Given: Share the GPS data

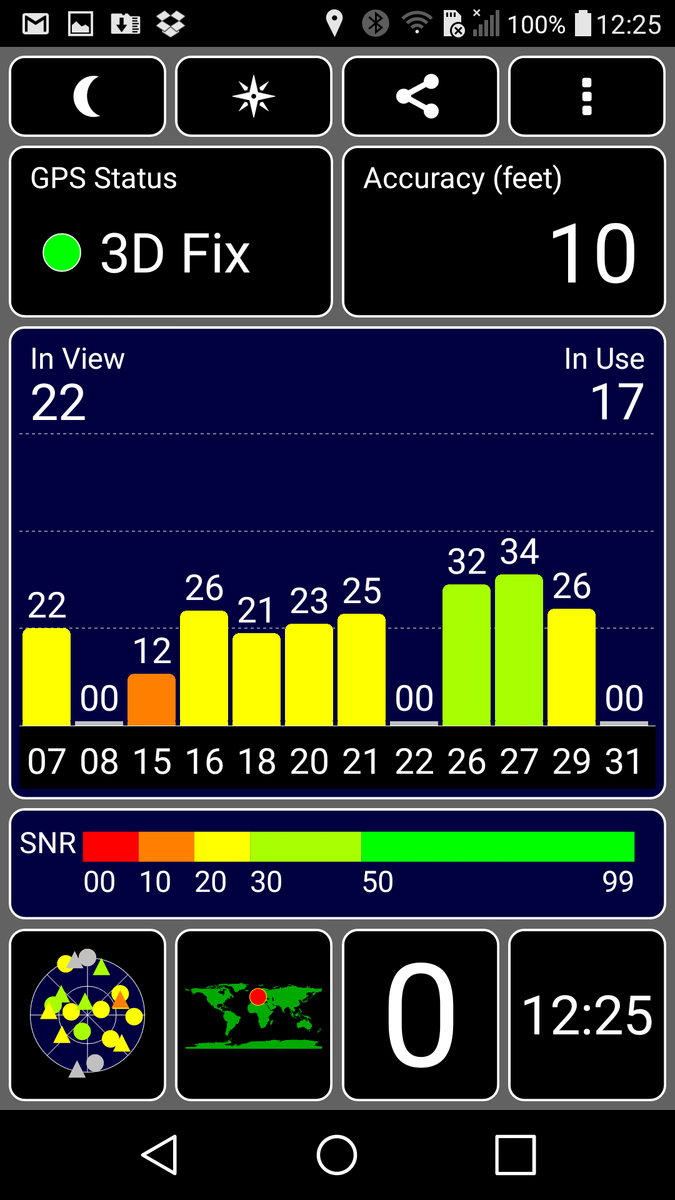Looking at the screenshot, I should pos(420,96).
